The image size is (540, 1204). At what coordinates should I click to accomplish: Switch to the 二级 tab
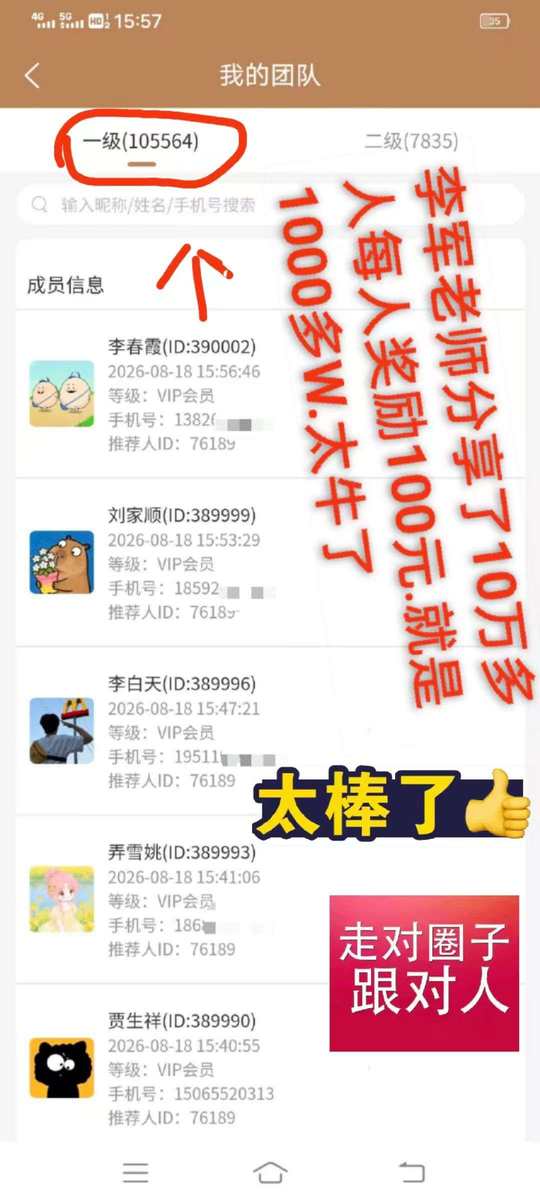click(410, 142)
